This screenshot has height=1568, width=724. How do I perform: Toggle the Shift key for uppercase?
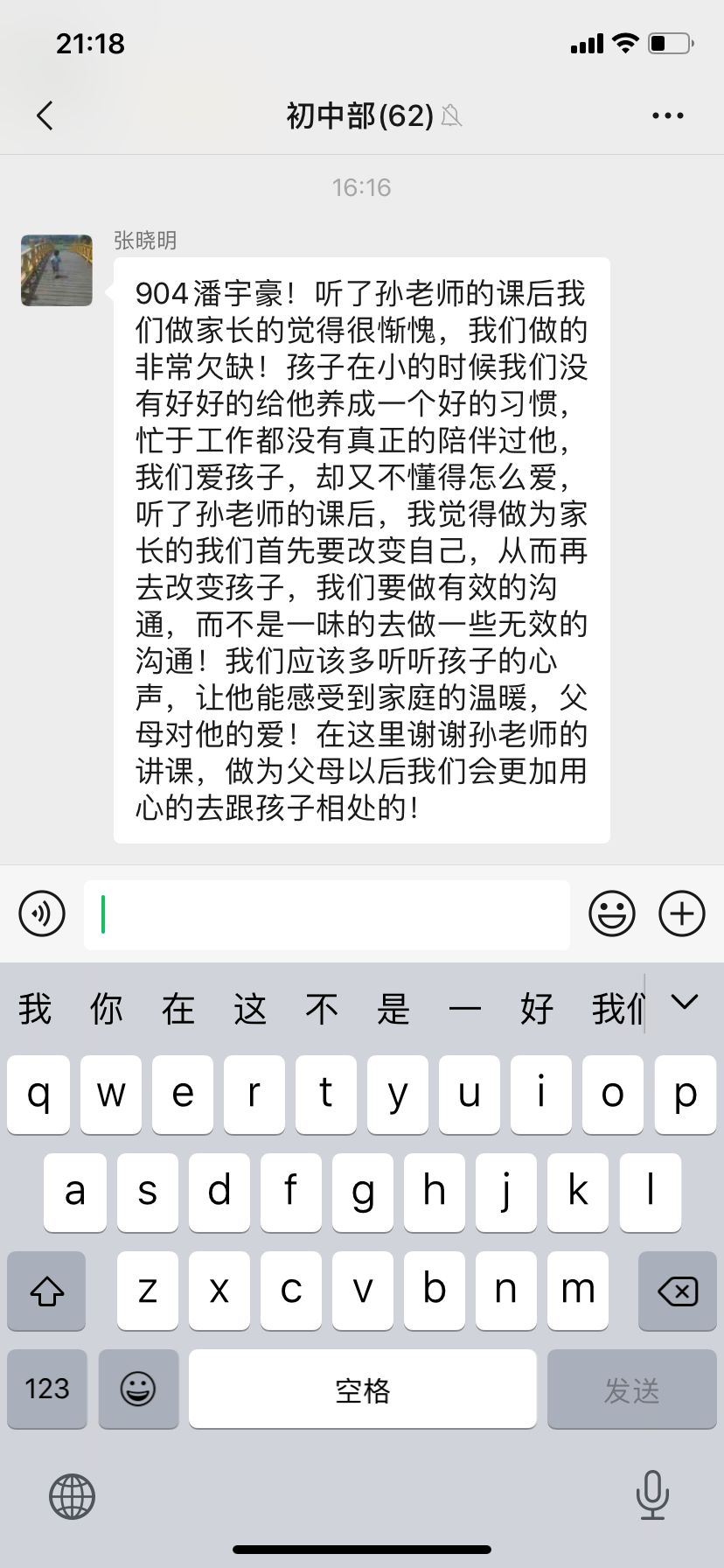coord(46,1290)
